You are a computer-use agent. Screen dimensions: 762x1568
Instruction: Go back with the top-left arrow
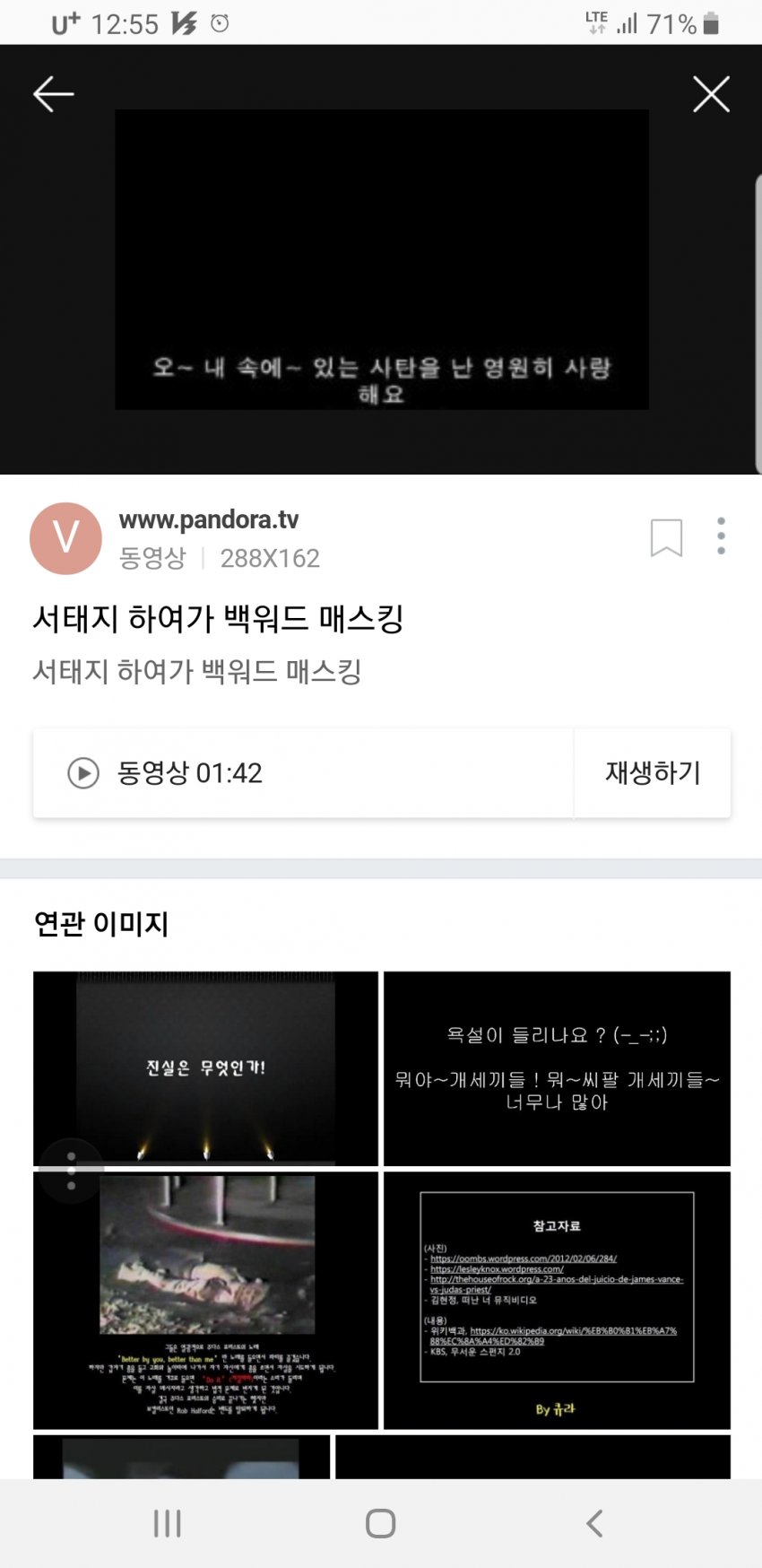(x=53, y=94)
